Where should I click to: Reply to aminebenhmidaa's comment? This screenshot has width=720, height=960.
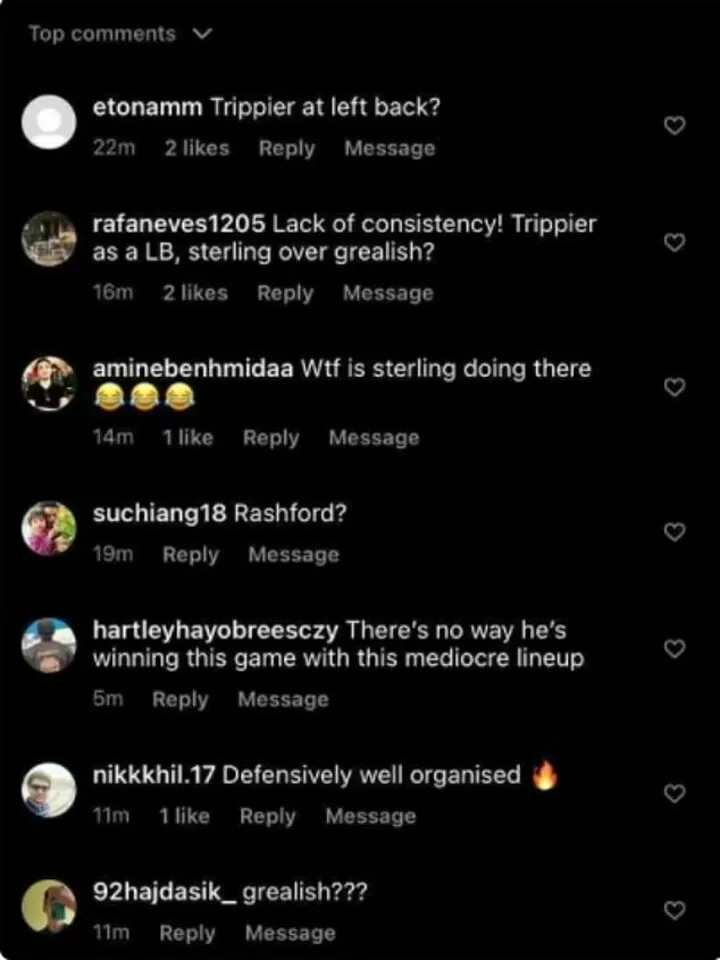point(271,438)
